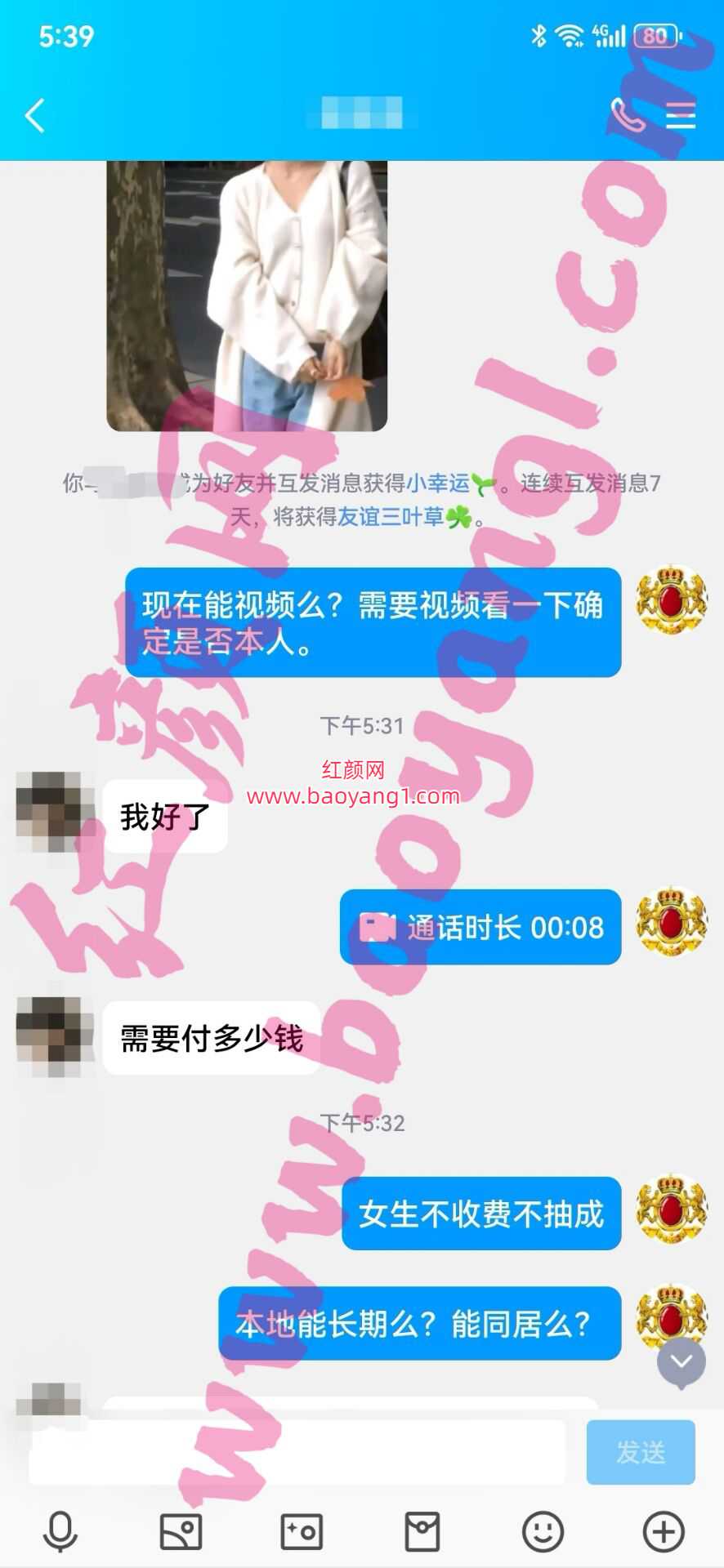Viewport: 724px width, 1568px height.
Task: Open the camera icon in the toolbar
Action: point(302,1531)
